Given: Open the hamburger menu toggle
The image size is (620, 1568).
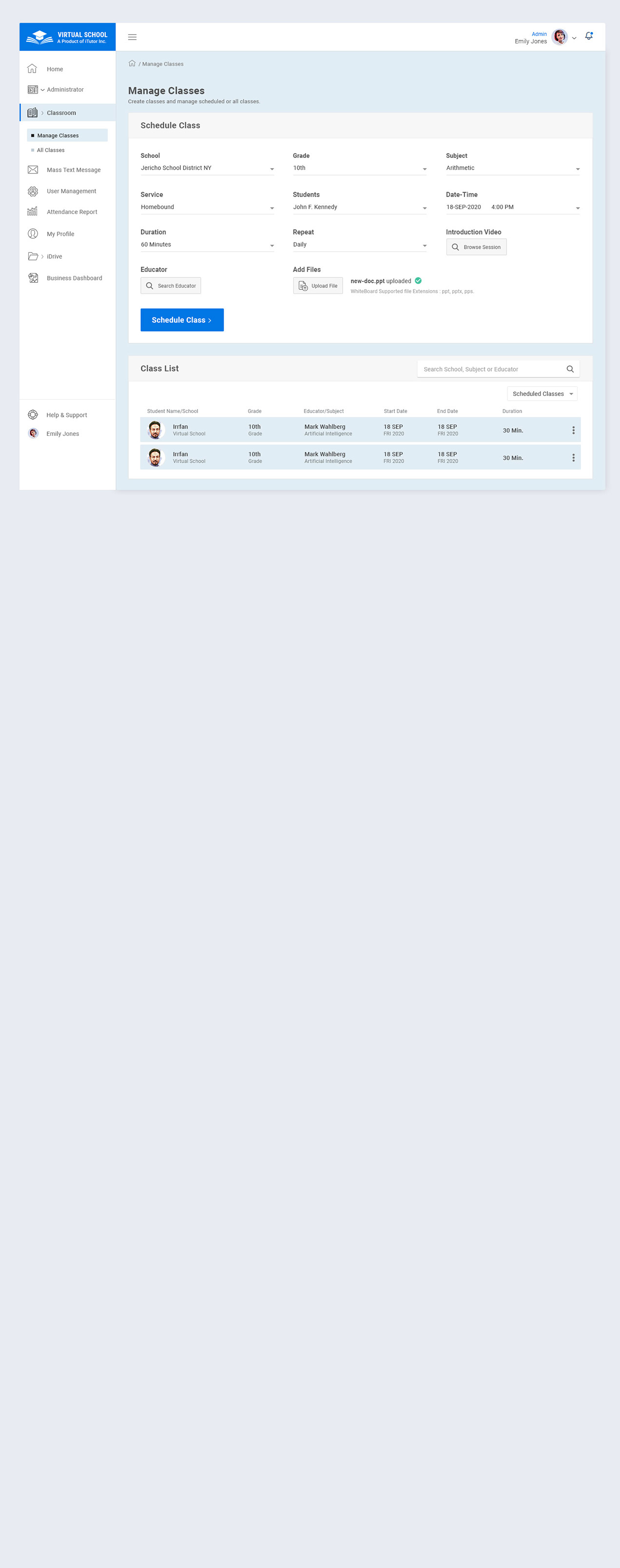Looking at the screenshot, I should [x=132, y=37].
